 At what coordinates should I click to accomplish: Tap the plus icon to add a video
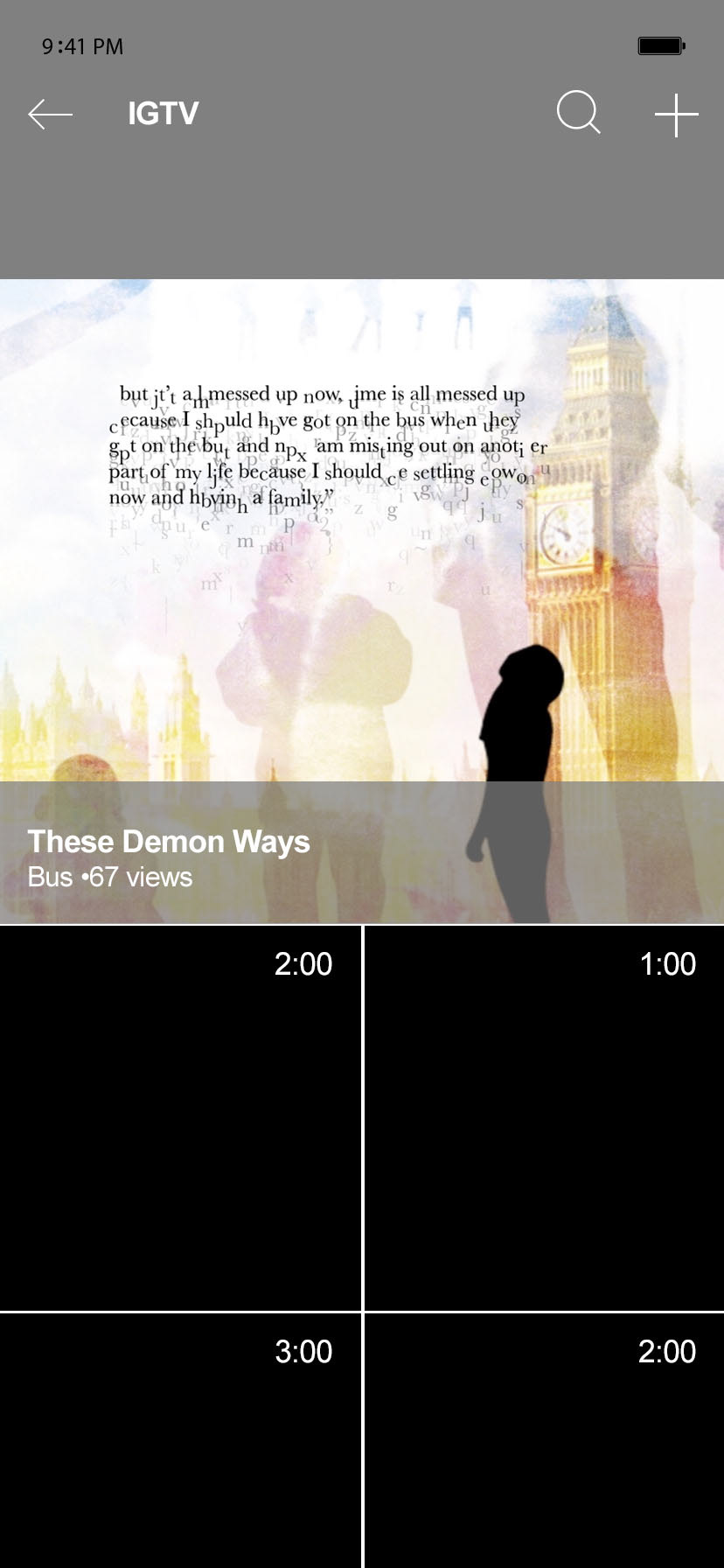pyautogui.click(x=677, y=115)
